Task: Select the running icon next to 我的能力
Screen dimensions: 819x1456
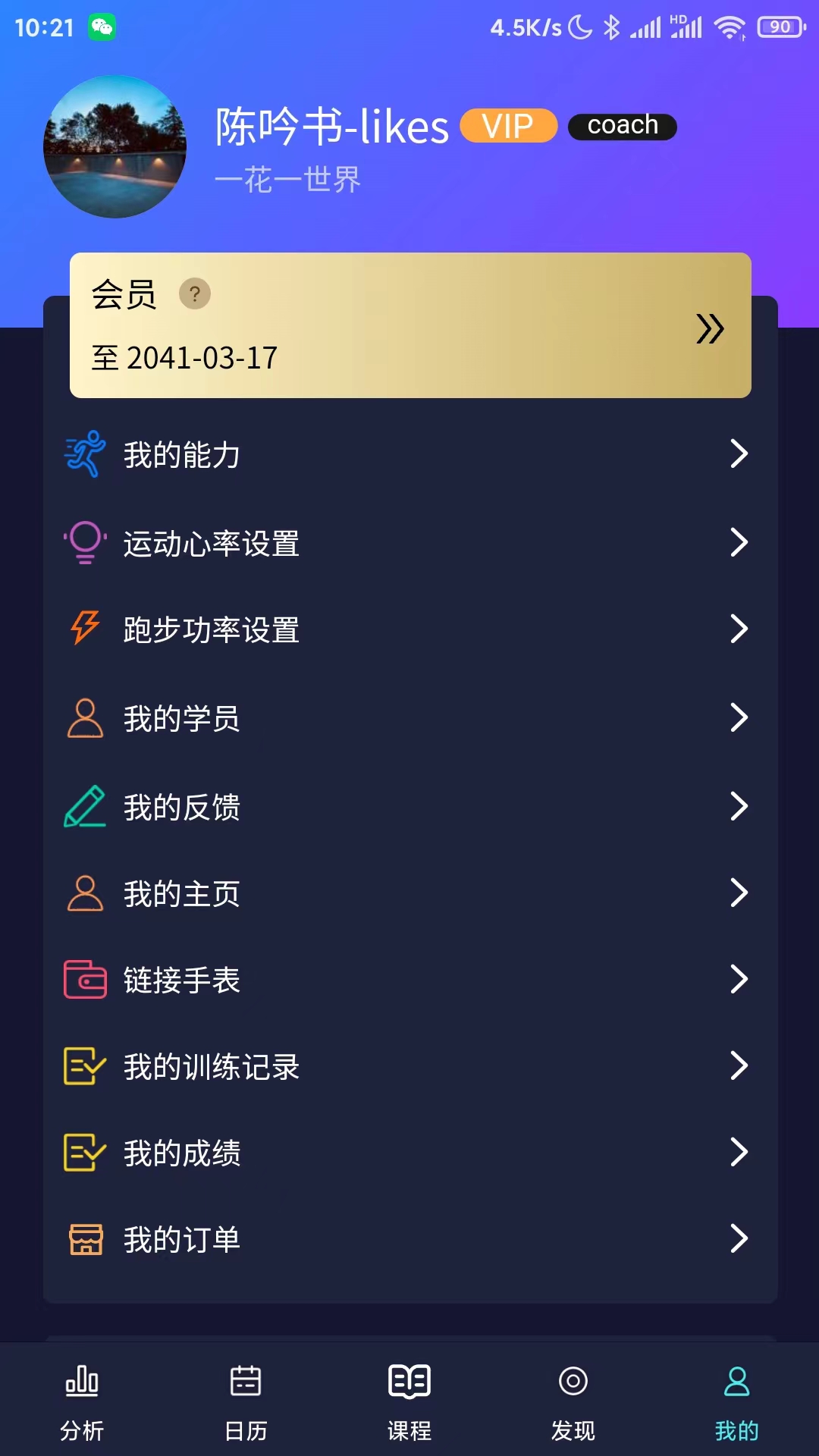Action: click(x=85, y=455)
